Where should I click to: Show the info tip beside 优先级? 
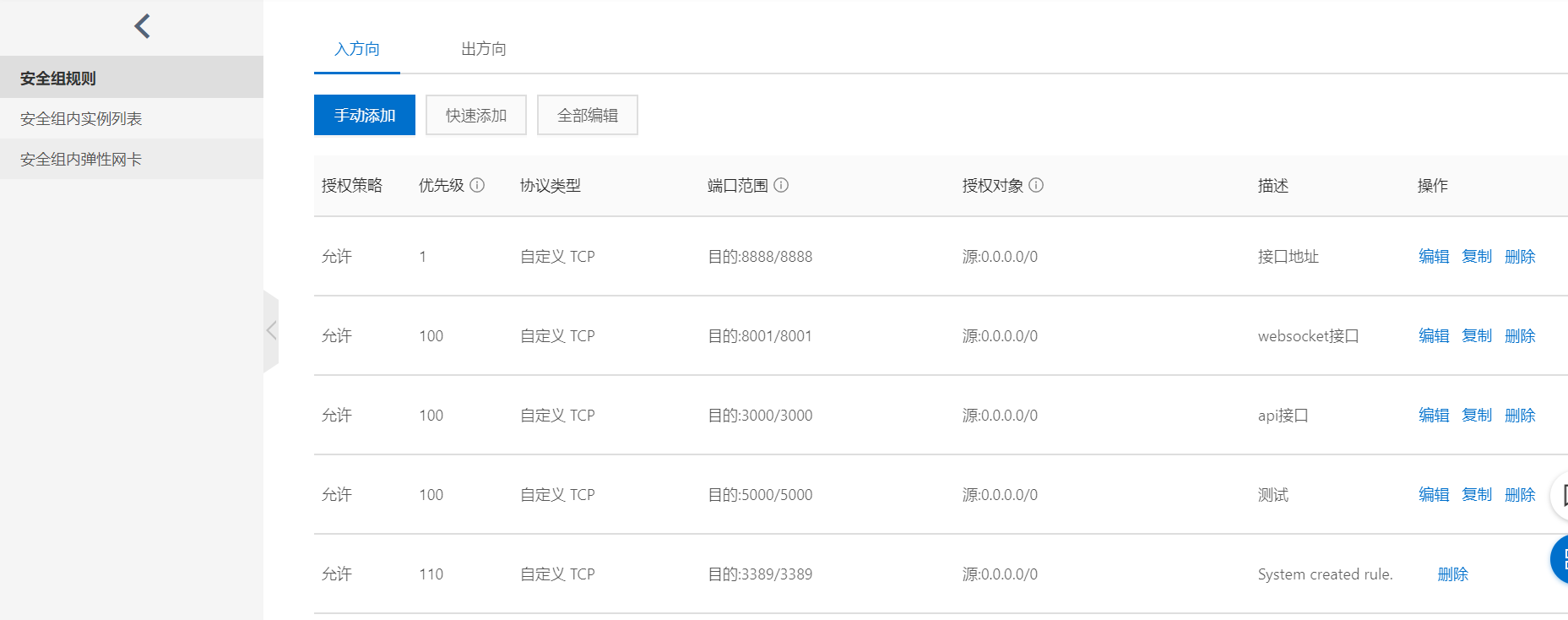coord(477,185)
